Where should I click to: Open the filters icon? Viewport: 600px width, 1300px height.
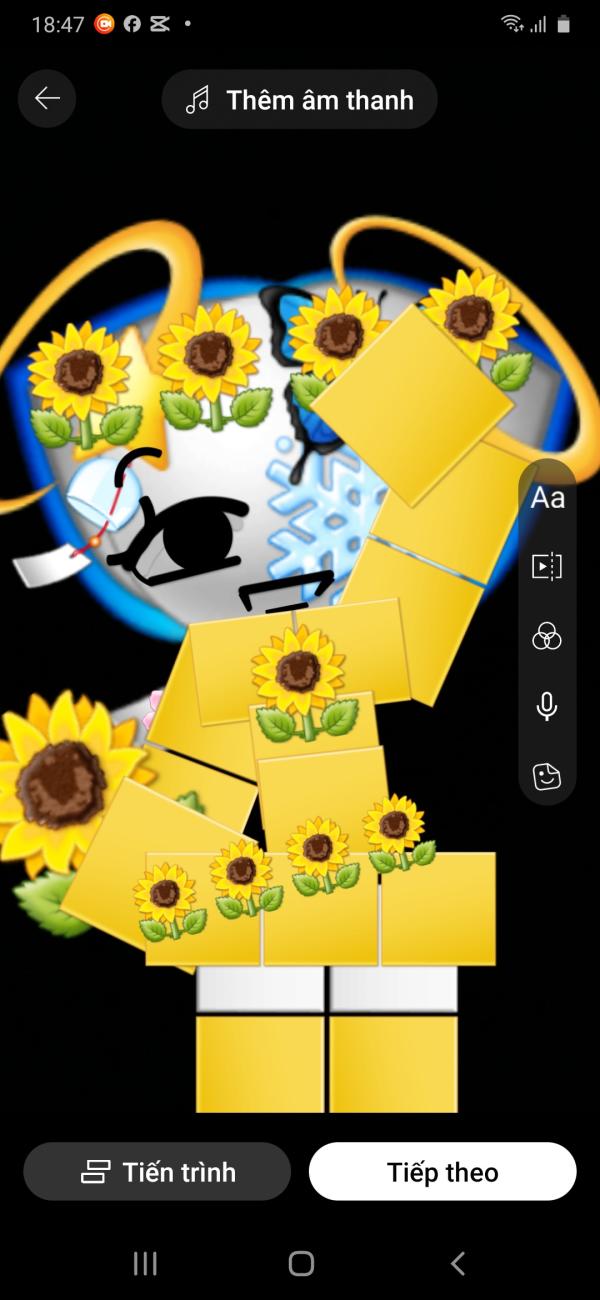(547, 636)
